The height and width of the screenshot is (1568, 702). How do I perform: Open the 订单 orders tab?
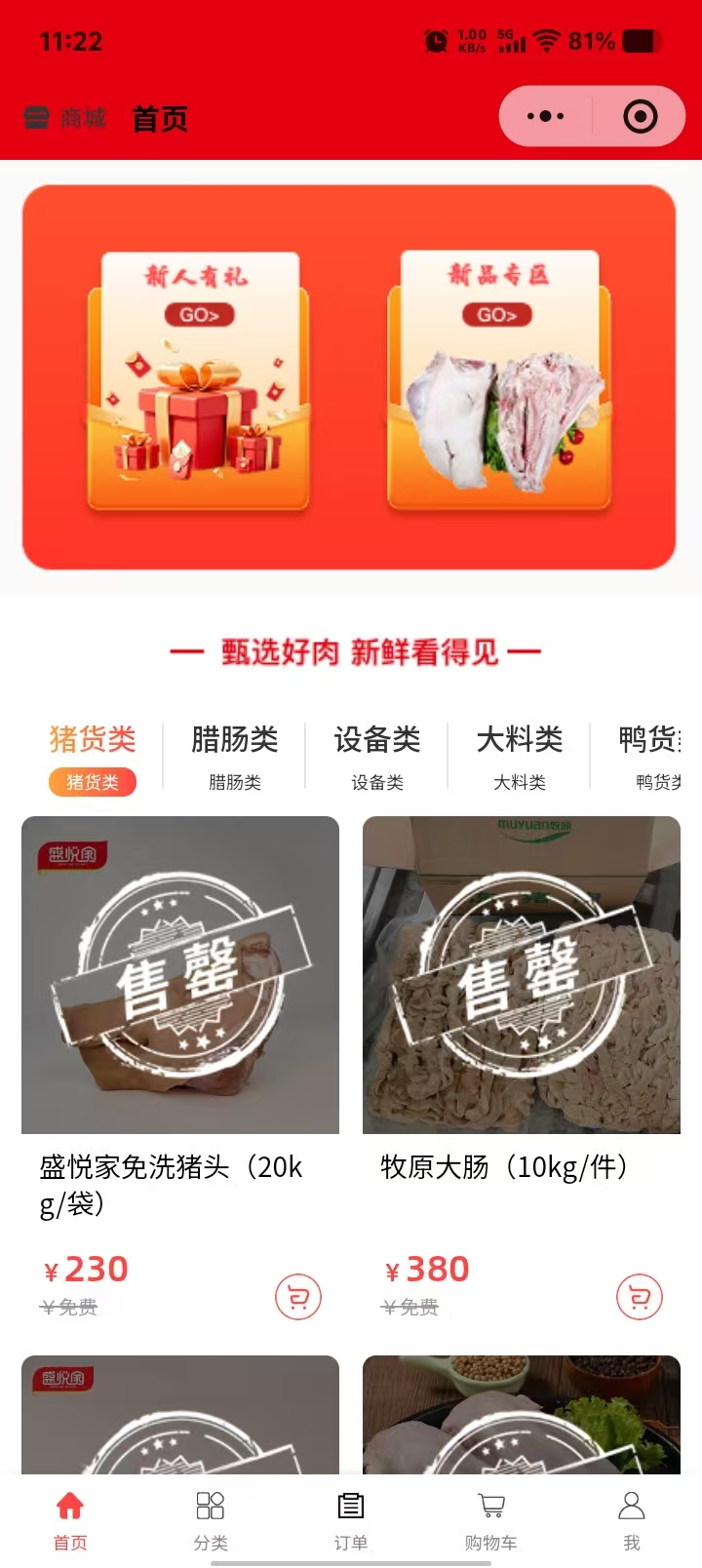point(351,1519)
